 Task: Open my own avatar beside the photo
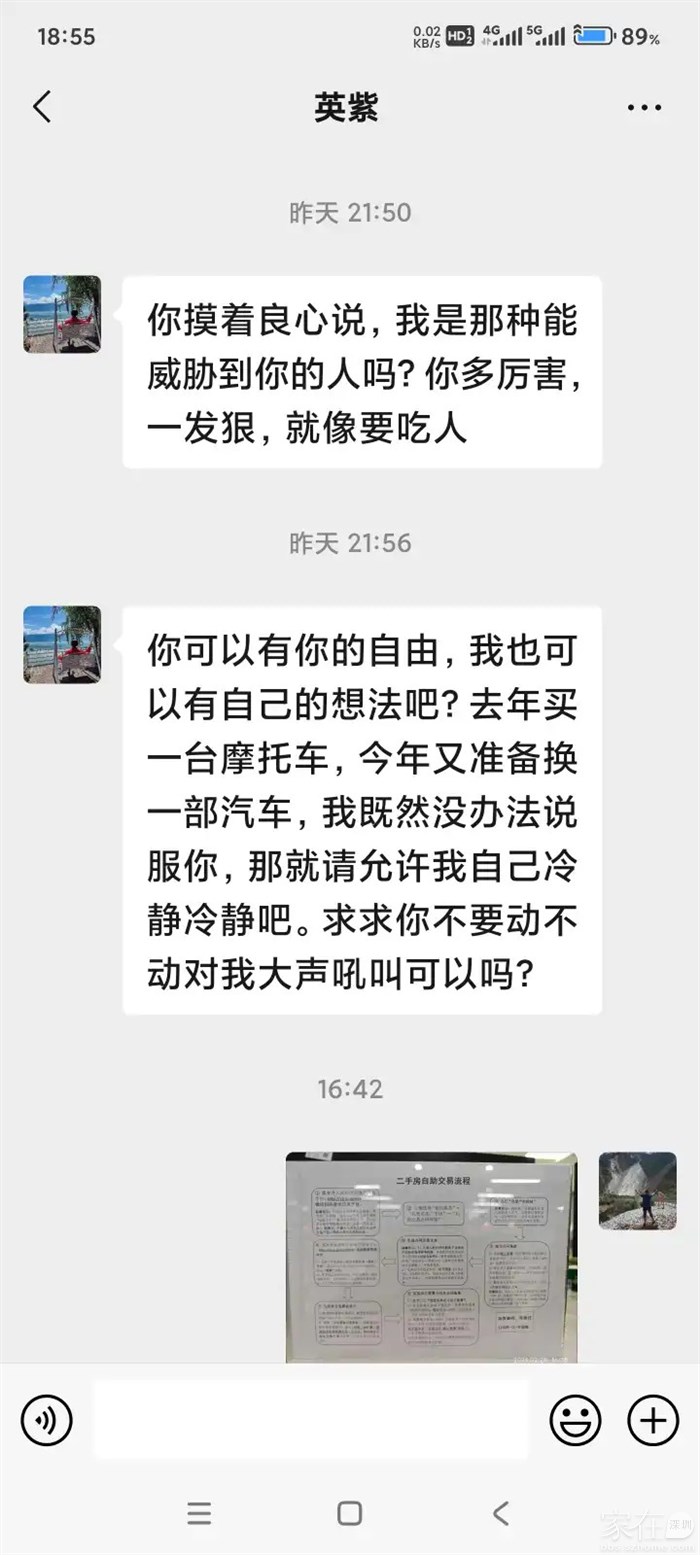[637, 1190]
